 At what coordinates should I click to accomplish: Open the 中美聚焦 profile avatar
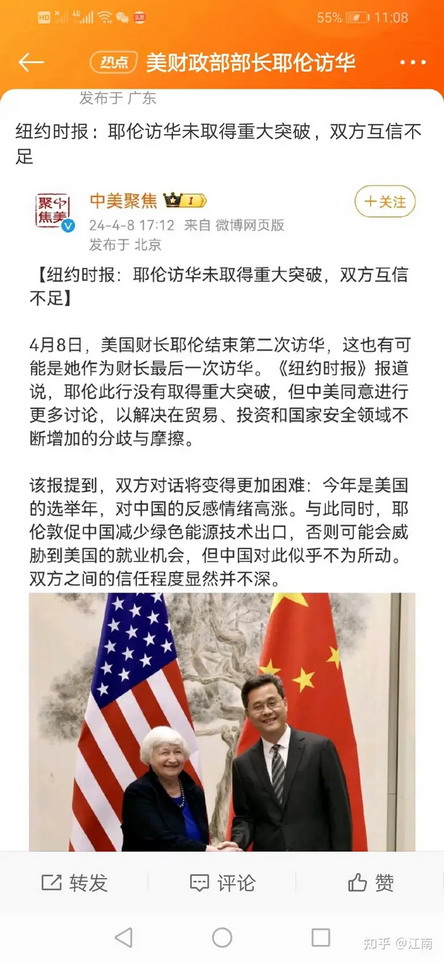pyautogui.click(x=54, y=212)
